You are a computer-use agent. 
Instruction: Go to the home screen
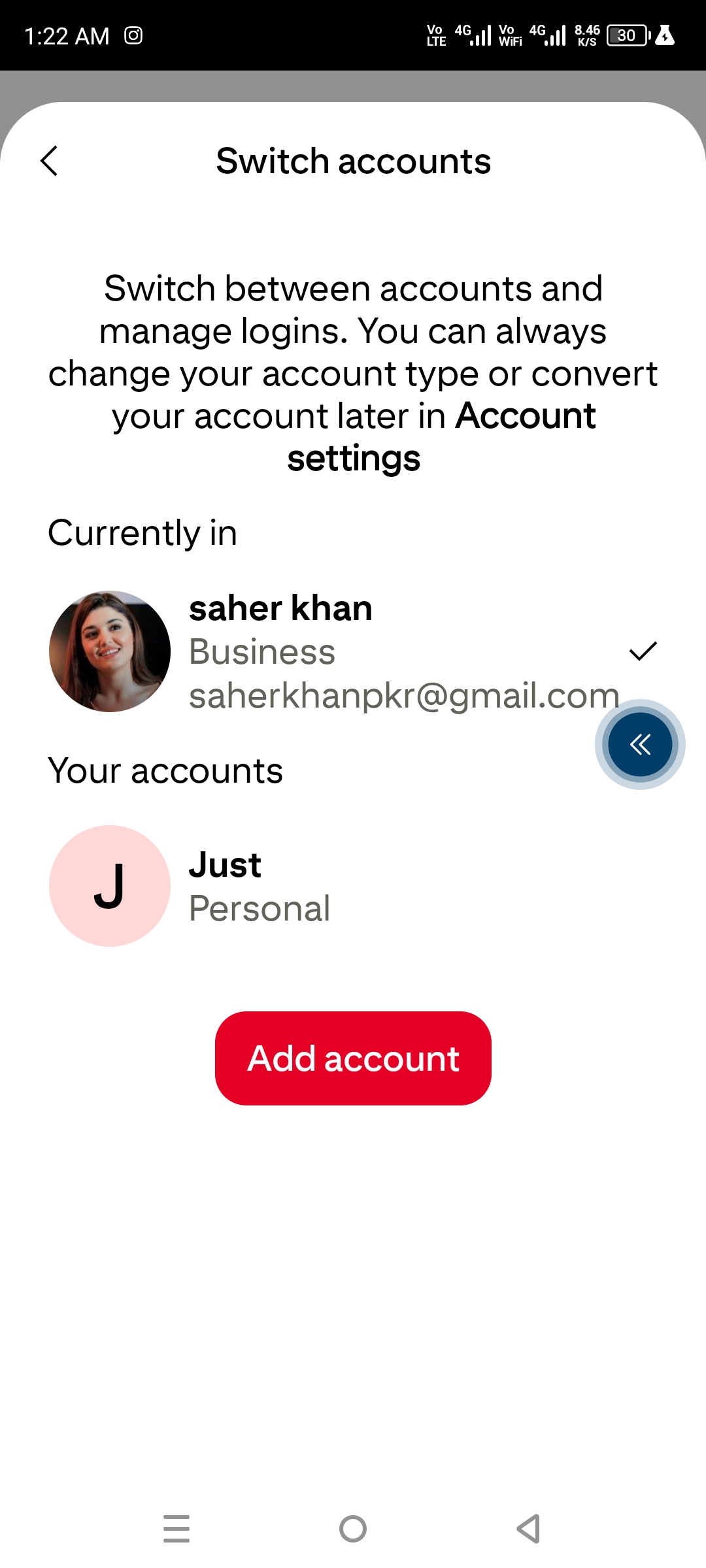click(x=353, y=1529)
